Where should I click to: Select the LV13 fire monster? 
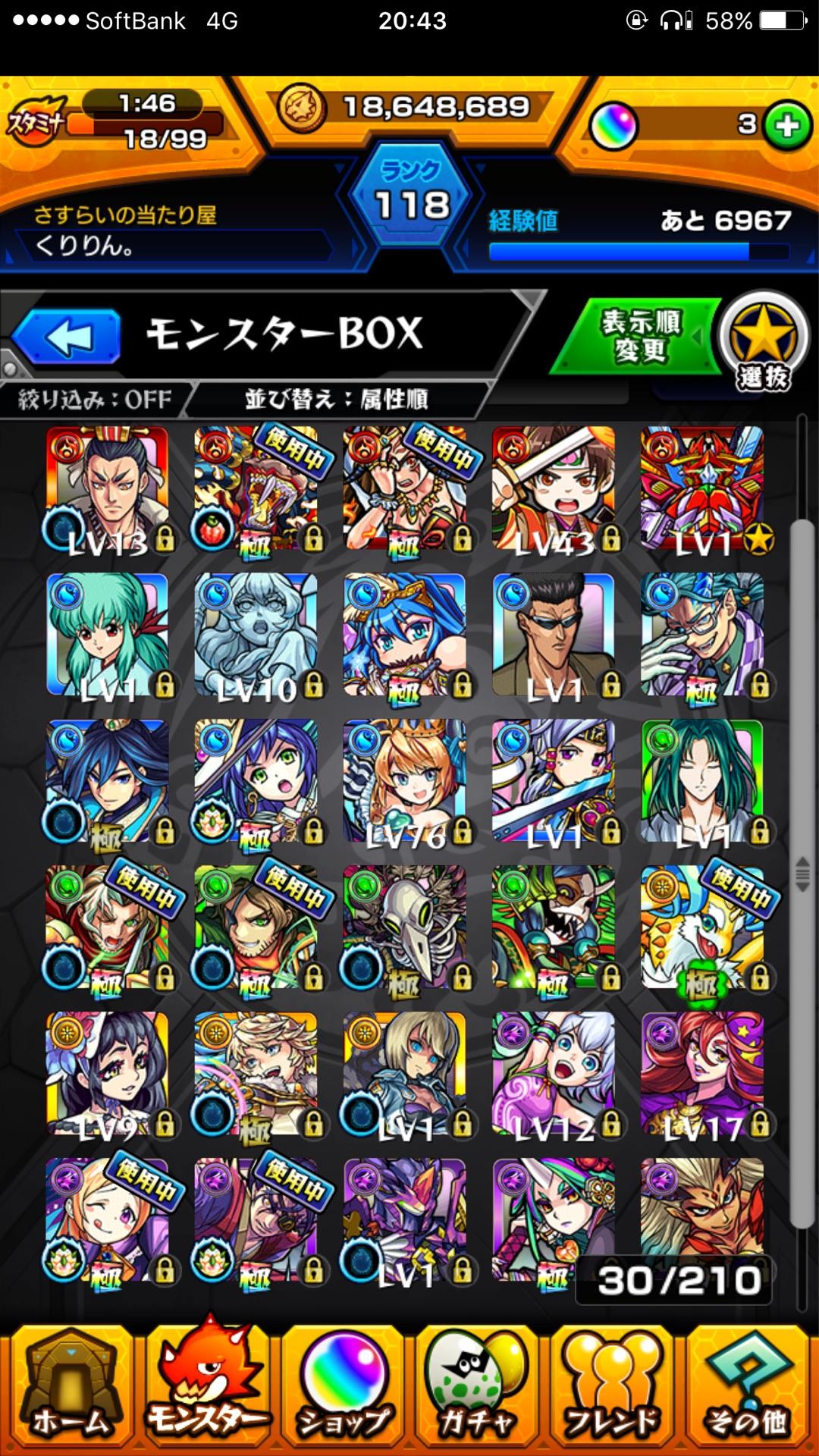[x=108, y=489]
